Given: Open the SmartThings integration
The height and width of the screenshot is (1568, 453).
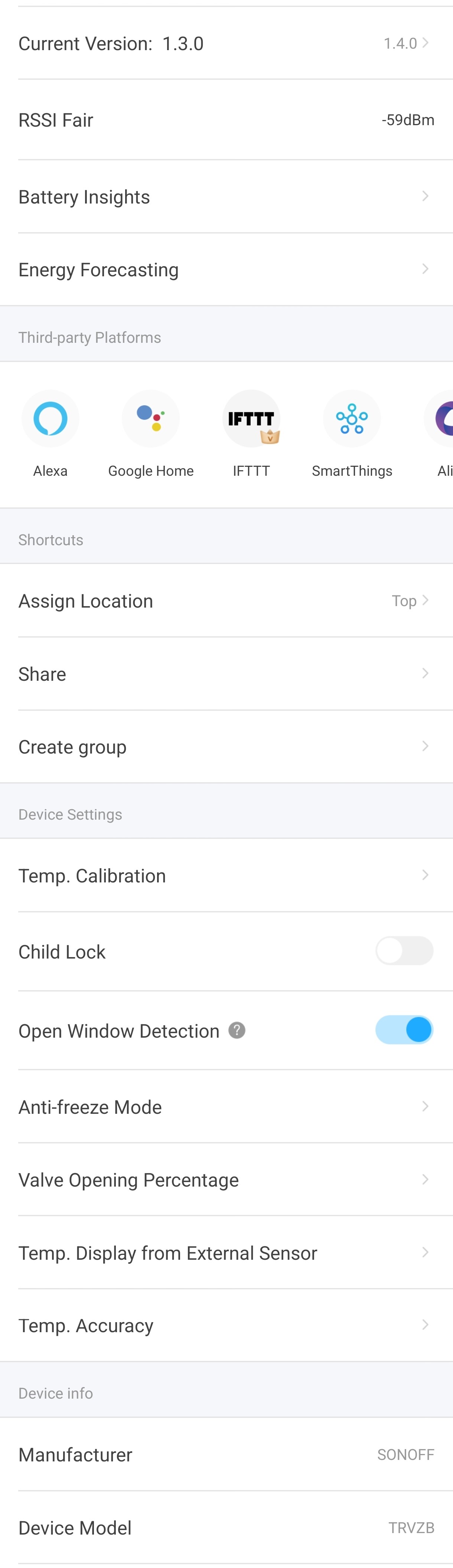Looking at the screenshot, I should coord(352,419).
